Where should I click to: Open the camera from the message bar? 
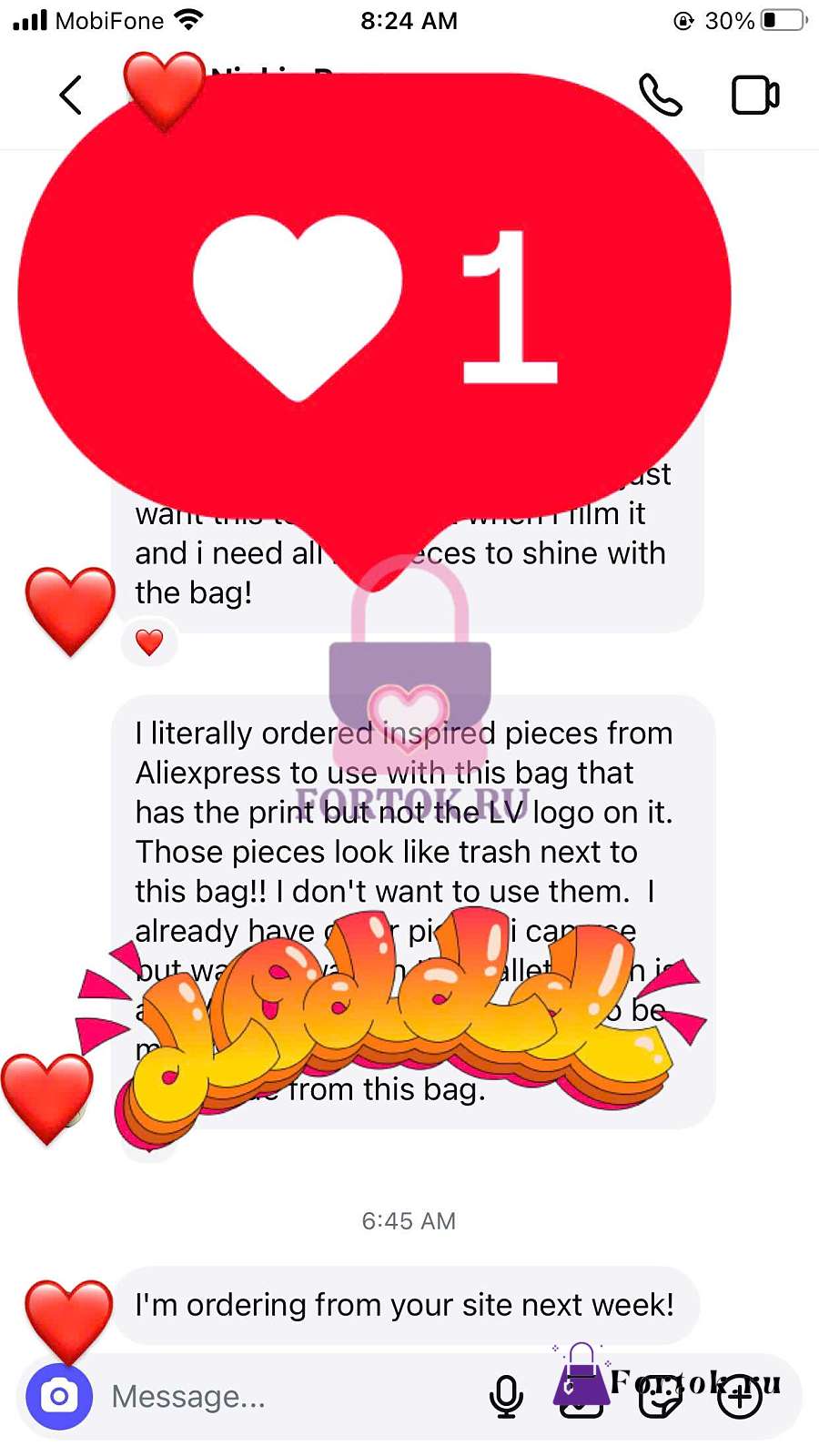pos(59,1396)
